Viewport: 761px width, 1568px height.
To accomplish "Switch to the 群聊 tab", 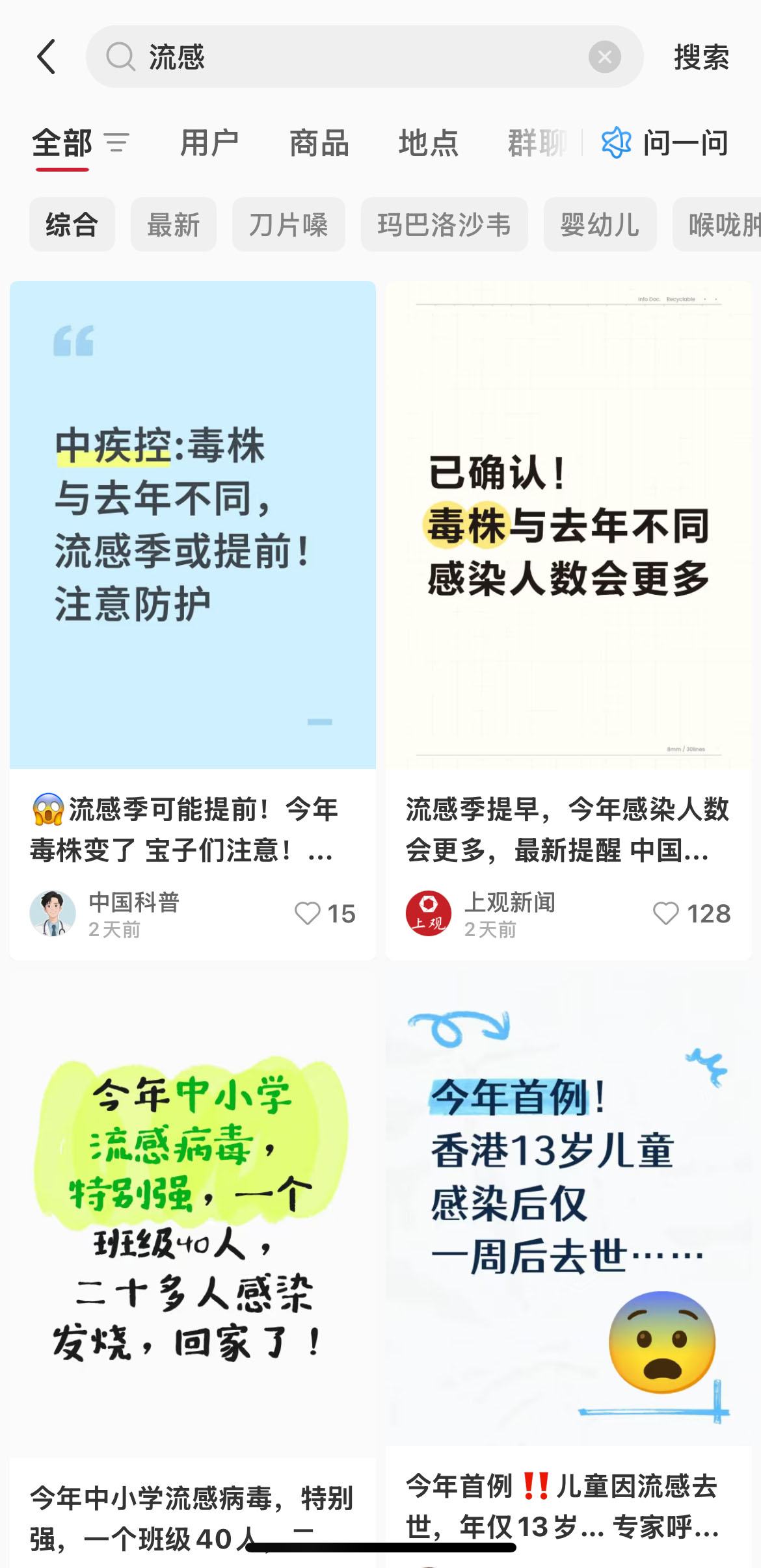I will 536,143.
